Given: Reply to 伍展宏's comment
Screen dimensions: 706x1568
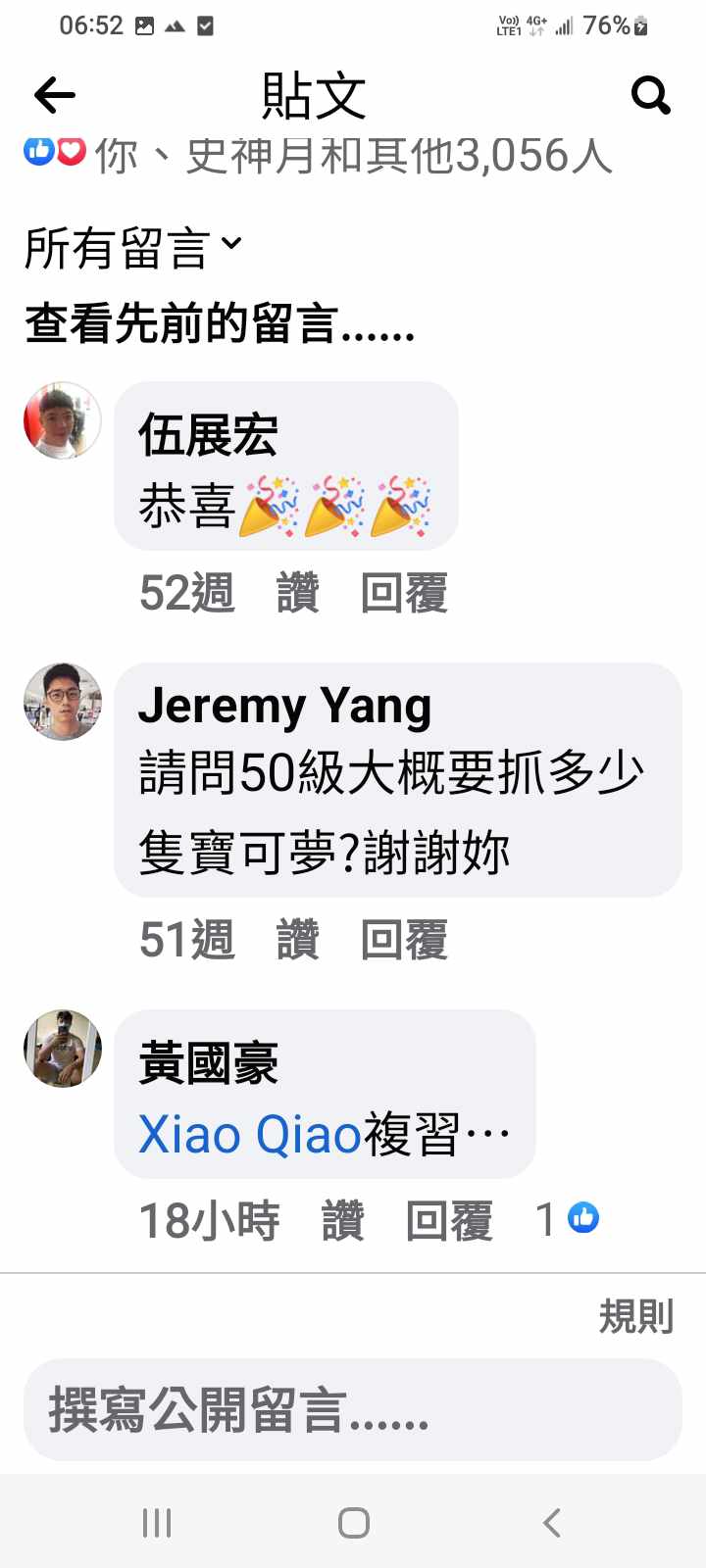Looking at the screenshot, I should (x=404, y=593).
